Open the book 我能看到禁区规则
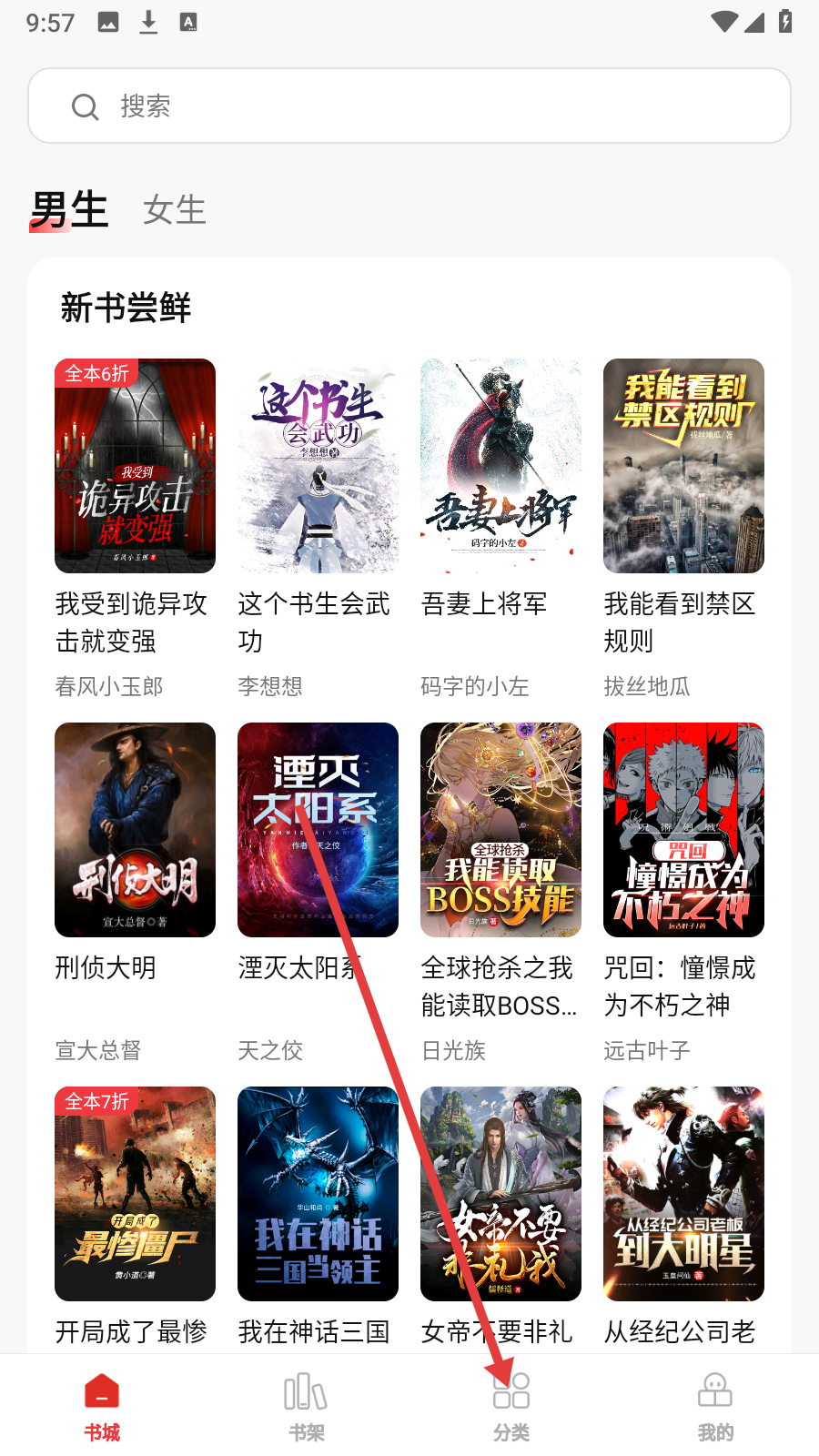The width and height of the screenshot is (819, 1456). click(683, 466)
